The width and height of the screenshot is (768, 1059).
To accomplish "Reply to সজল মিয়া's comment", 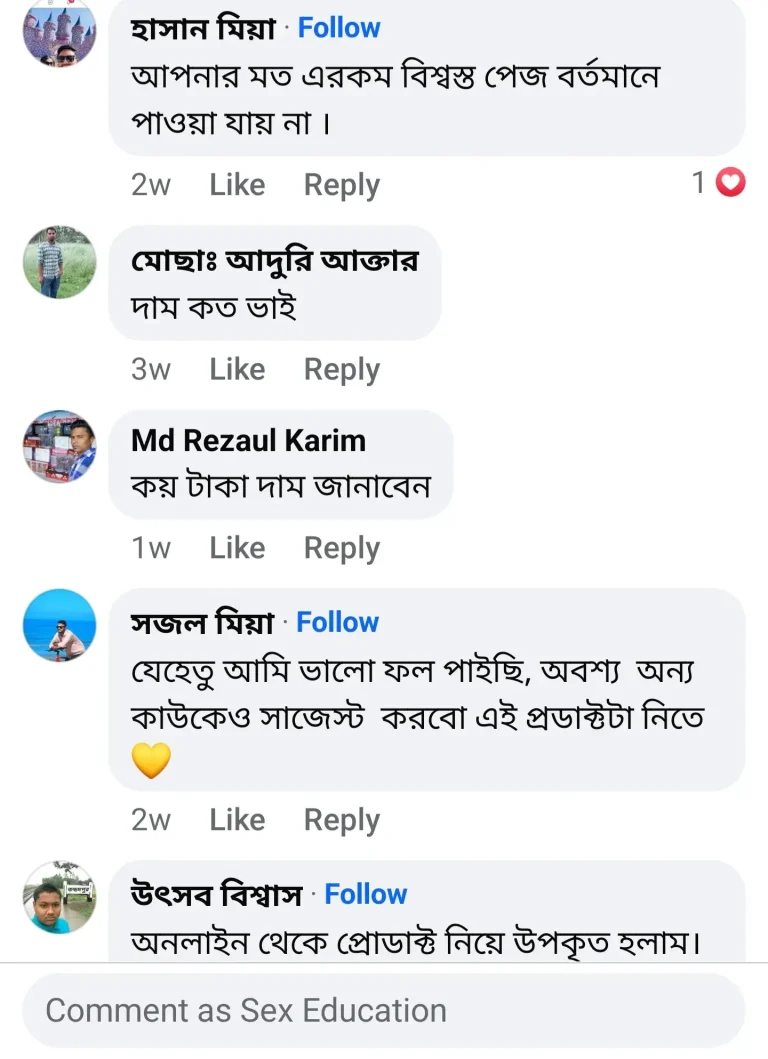I will pyautogui.click(x=341, y=819).
